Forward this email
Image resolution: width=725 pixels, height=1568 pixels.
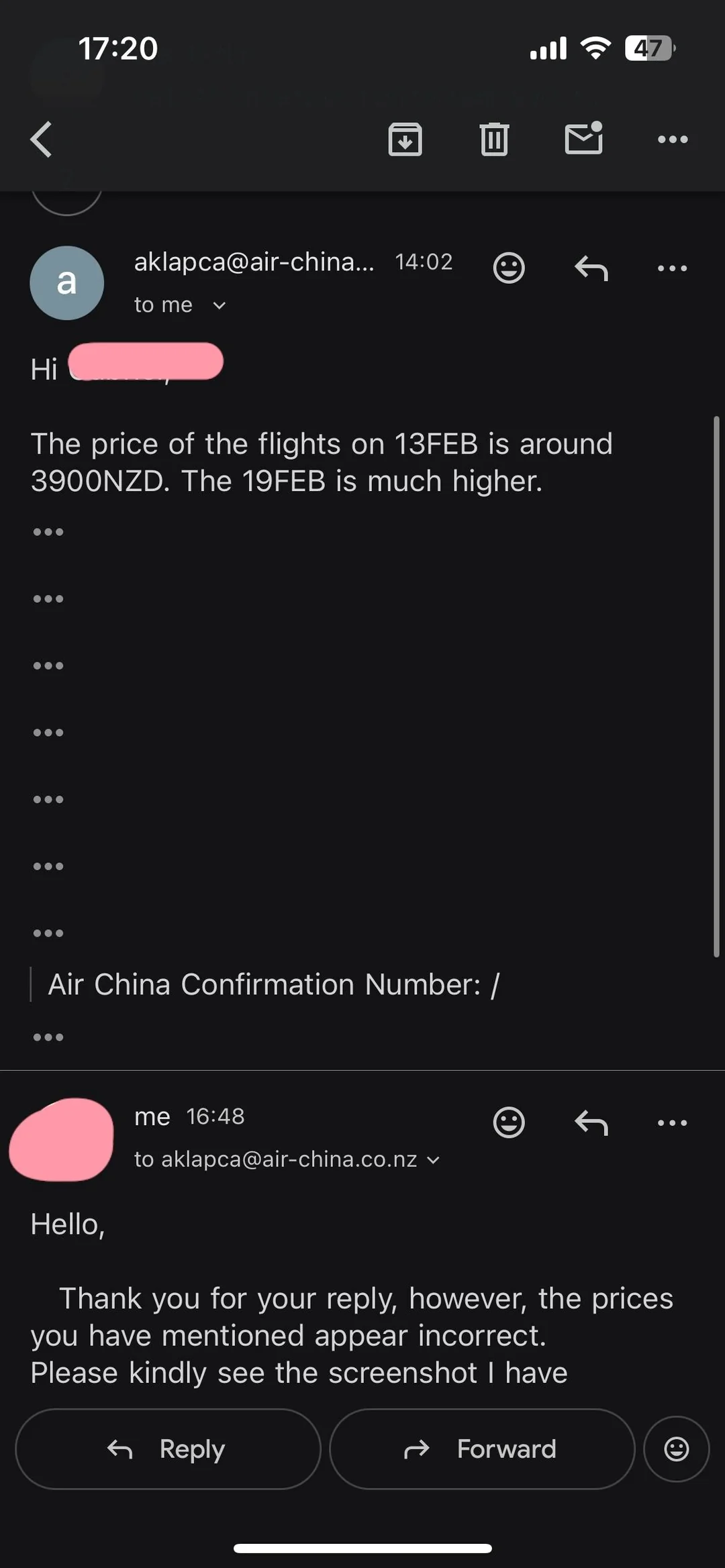[x=481, y=1449]
